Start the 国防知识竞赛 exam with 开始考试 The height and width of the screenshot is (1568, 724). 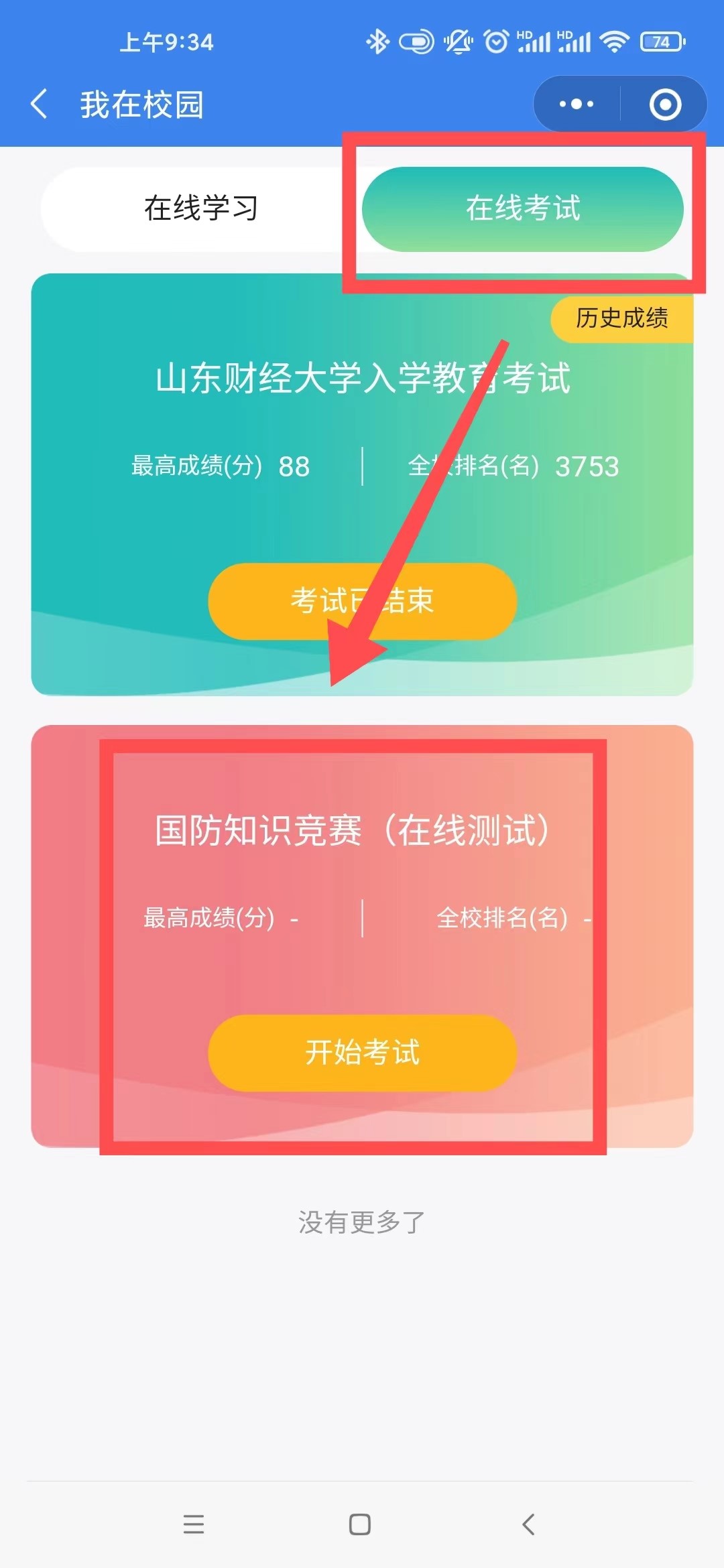[362, 1052]
